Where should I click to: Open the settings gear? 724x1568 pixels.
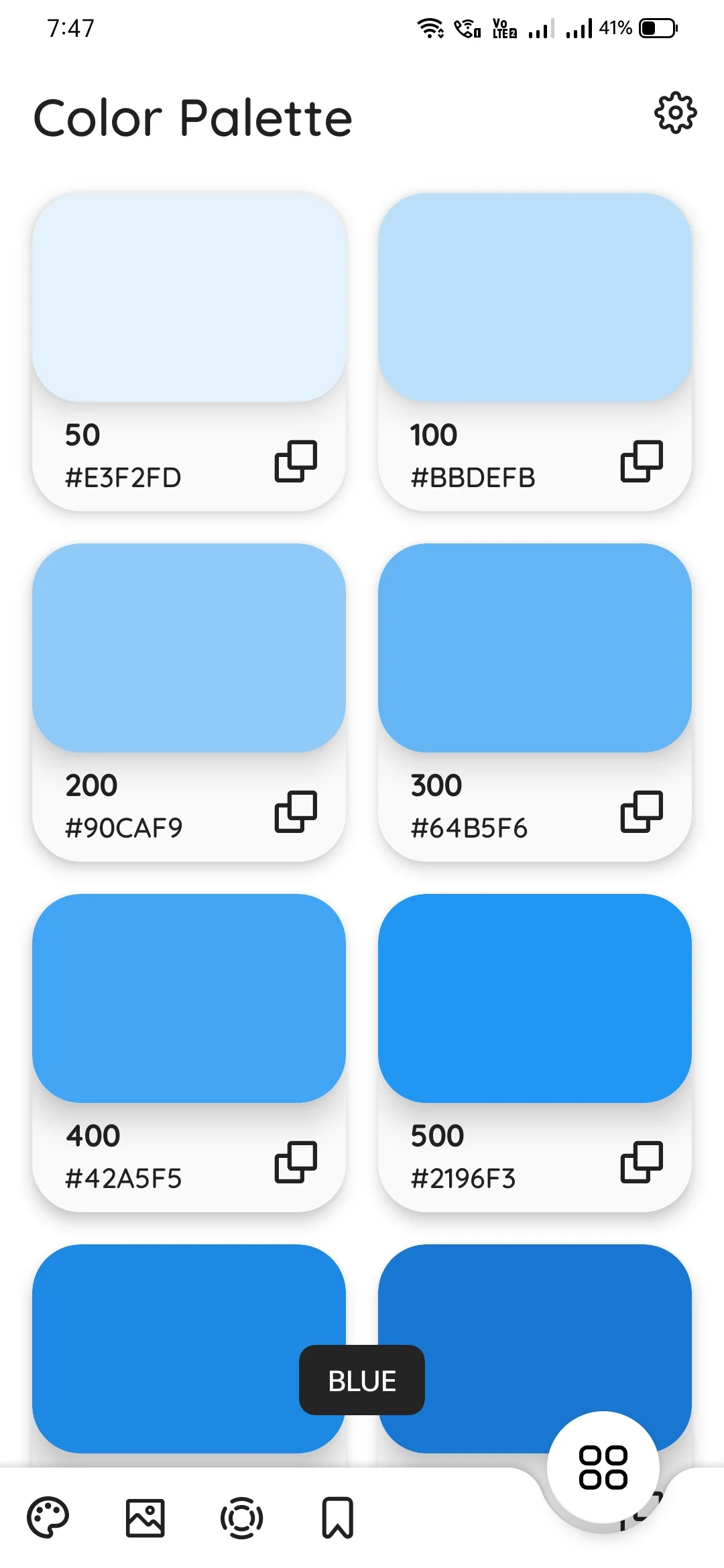[x=675, y=113]
